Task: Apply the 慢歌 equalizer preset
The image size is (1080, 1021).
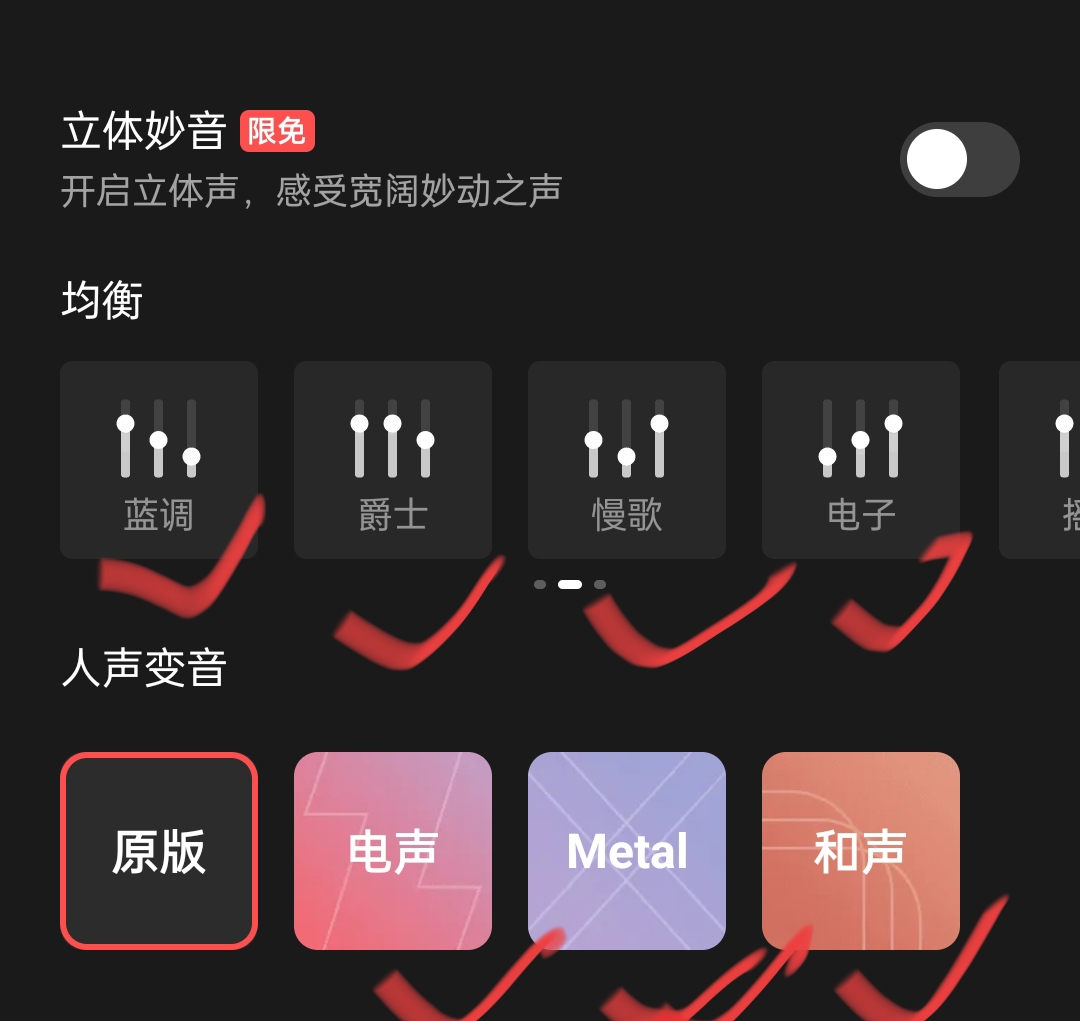Action: (x=627, y=460)
